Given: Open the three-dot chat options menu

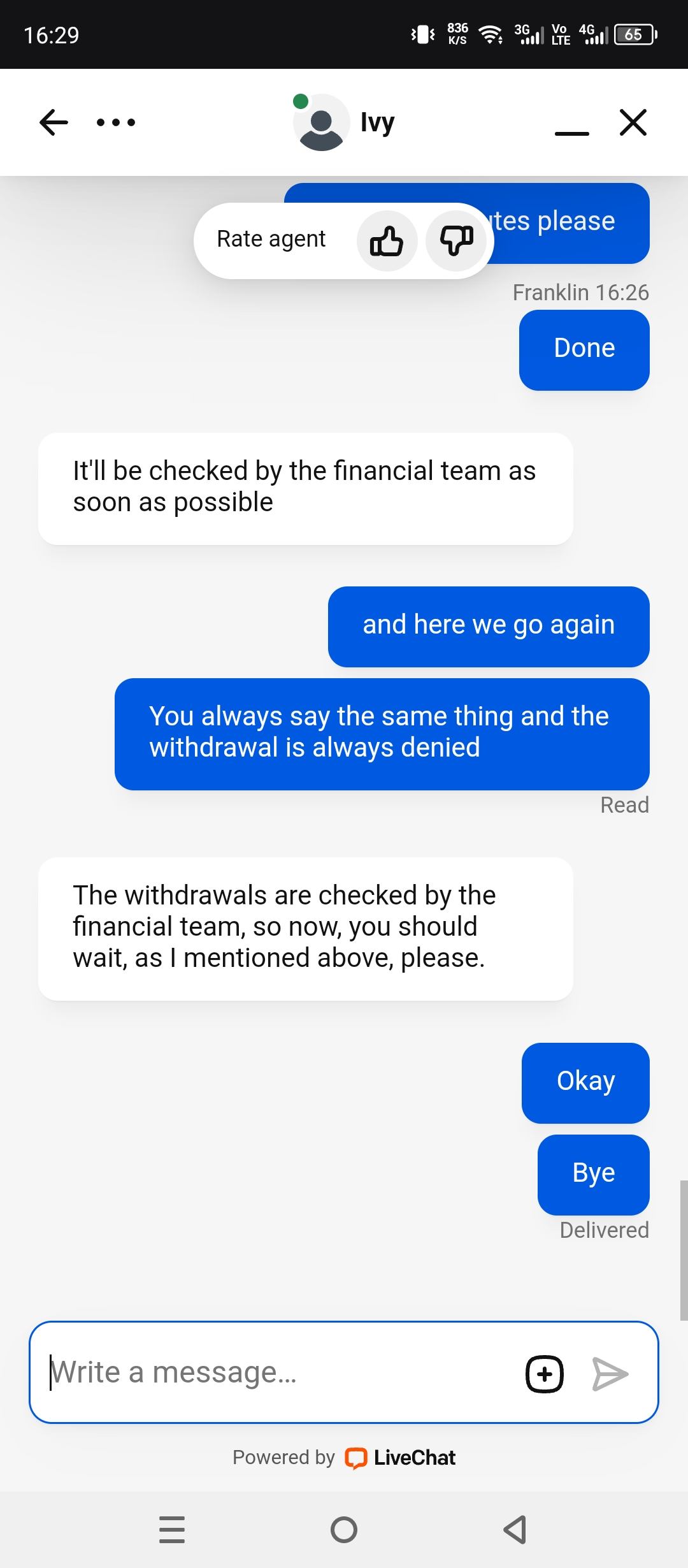Looking at the screenshot, I should coord(116,122).
